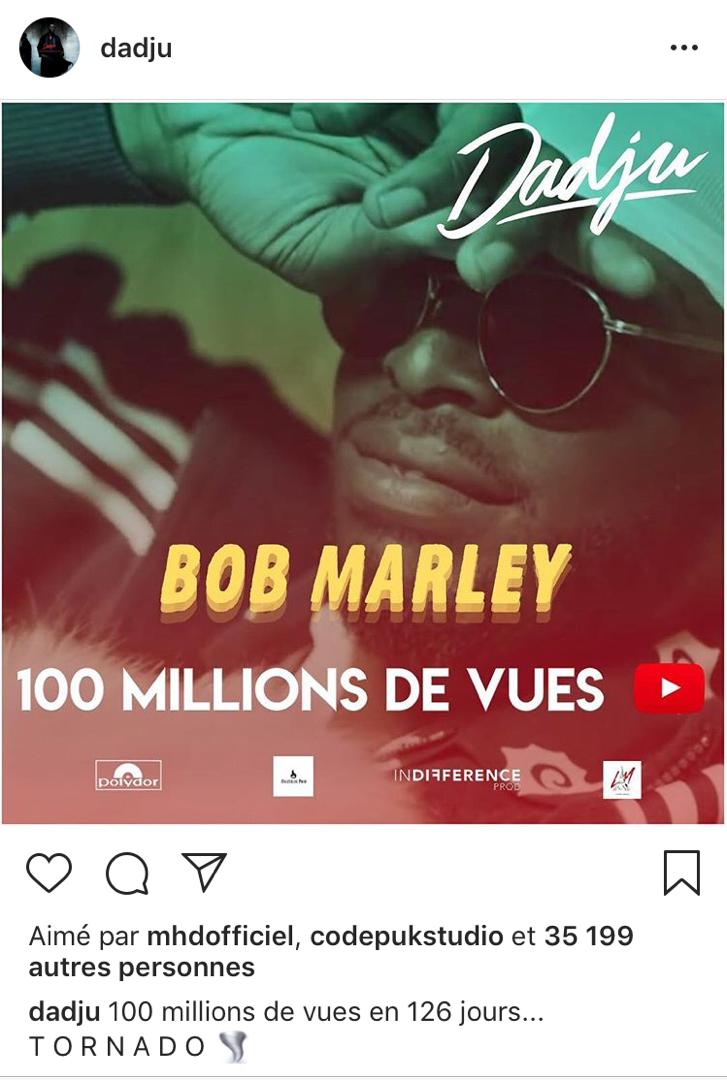Open comments with the speech bubble
This screenshot has height=1080, width=727.
(x=127, y=873)
